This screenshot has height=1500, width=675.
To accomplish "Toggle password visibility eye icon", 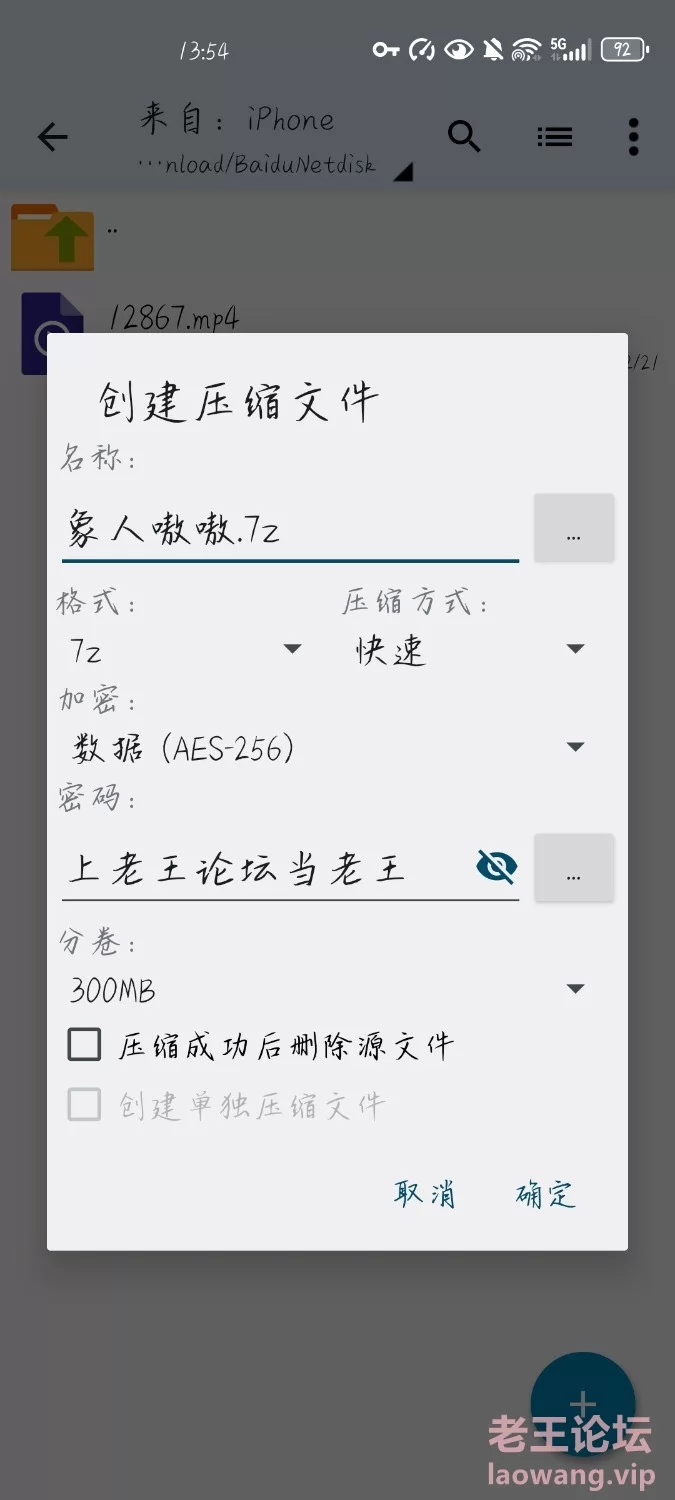I will (497, 867).
